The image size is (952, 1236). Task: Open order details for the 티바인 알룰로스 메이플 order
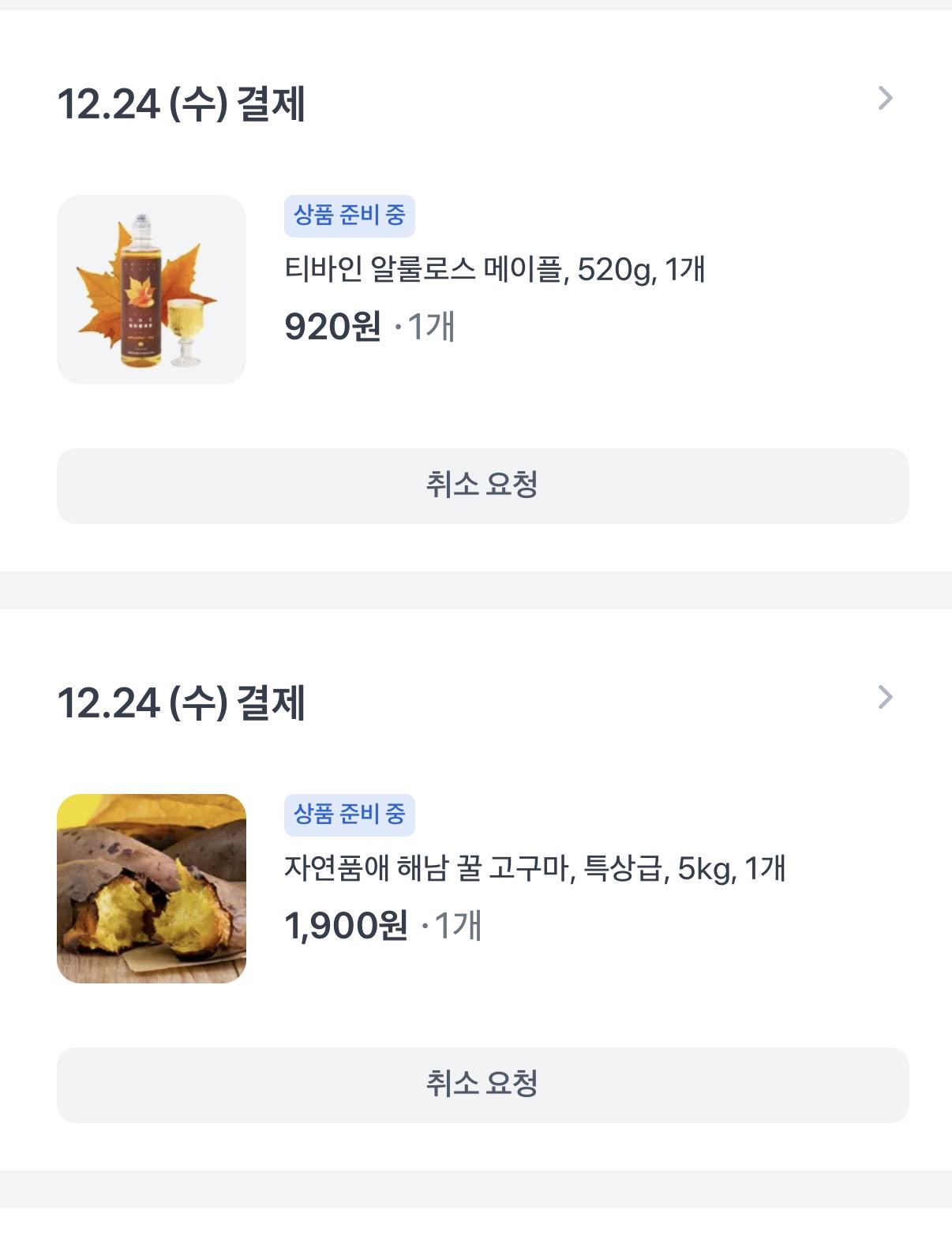[x=885, y=99]
